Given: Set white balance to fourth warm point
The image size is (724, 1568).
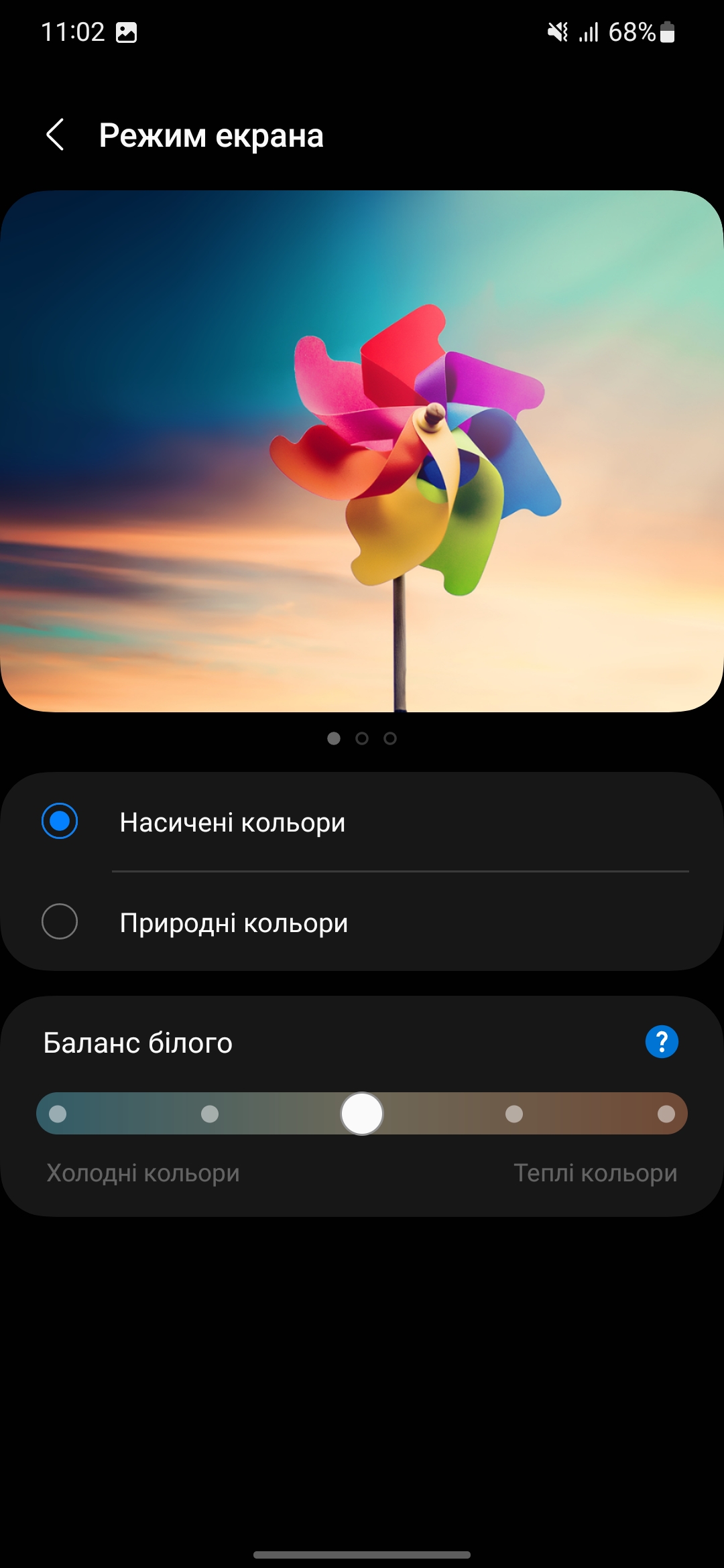Looking at the screenshot, I should pos(514,1114).
